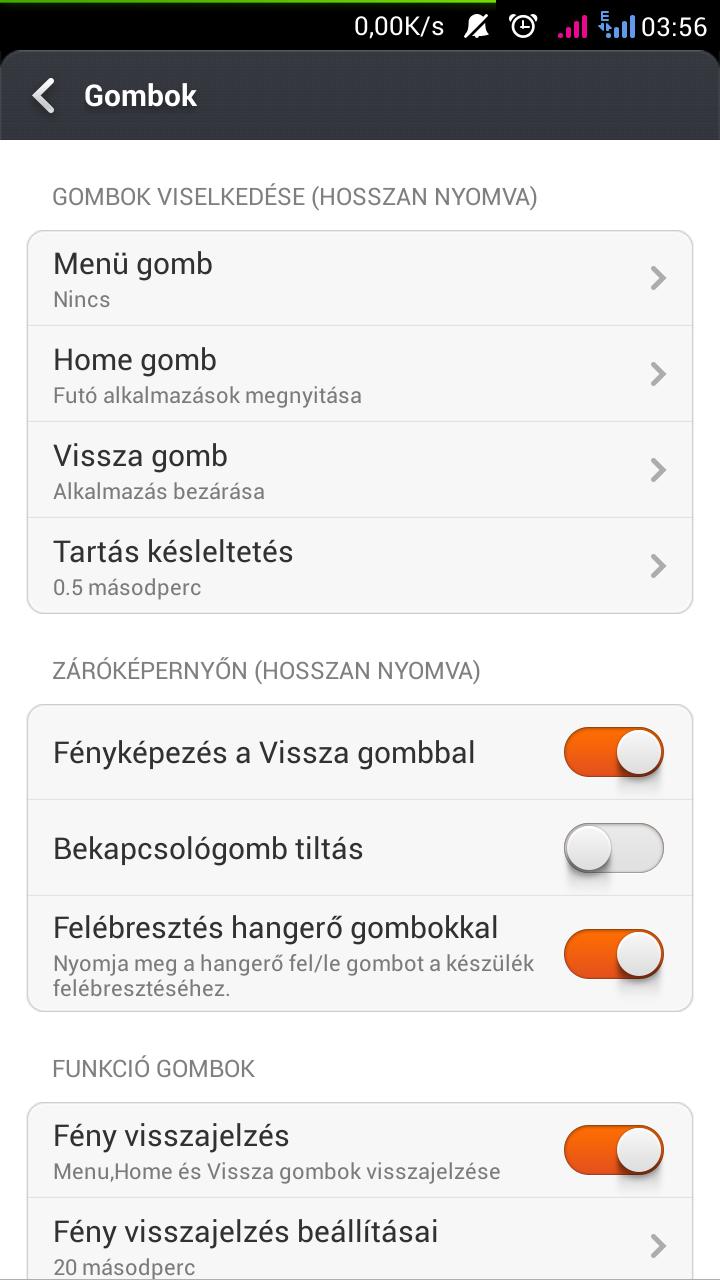Enable Bekapcsológomb tiltás switch
The height and width of the screenshot is (1280, 720).
[614, 848]
